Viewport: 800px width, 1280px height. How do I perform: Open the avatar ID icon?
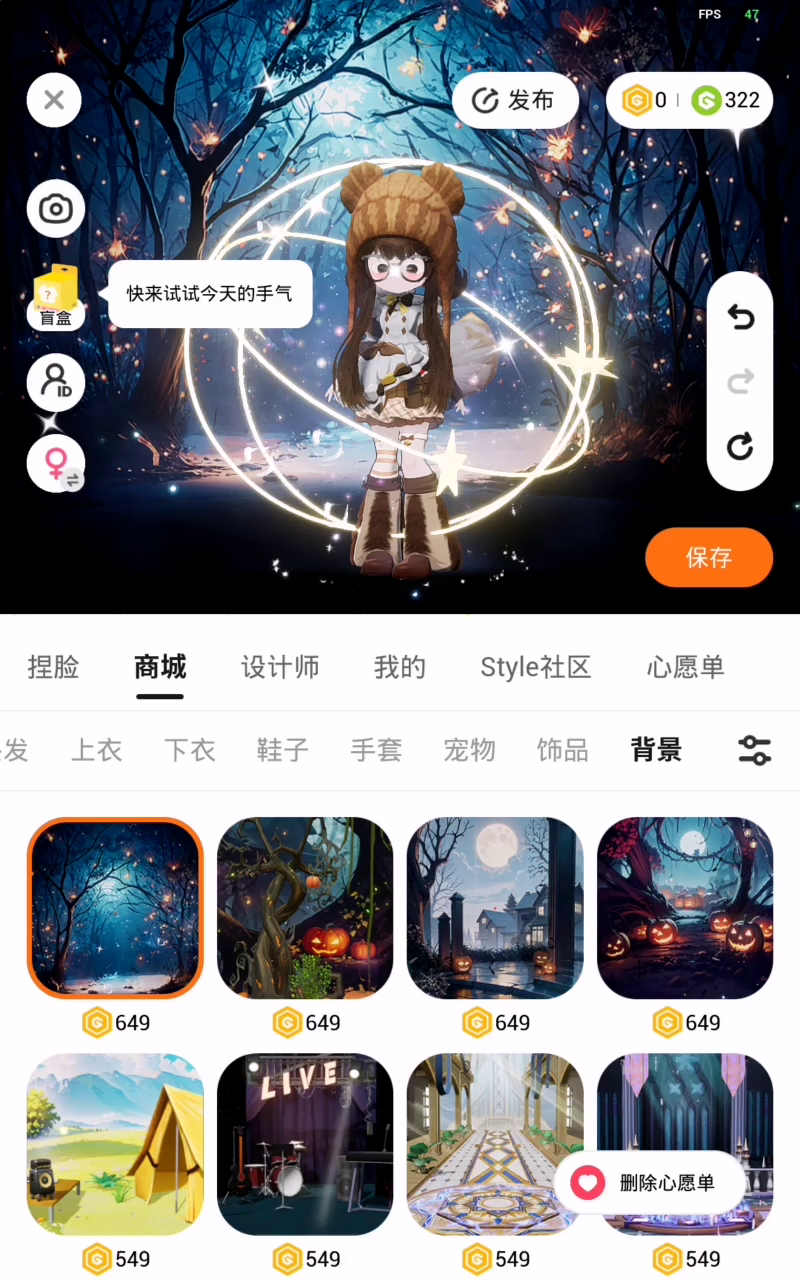(56, 383)
